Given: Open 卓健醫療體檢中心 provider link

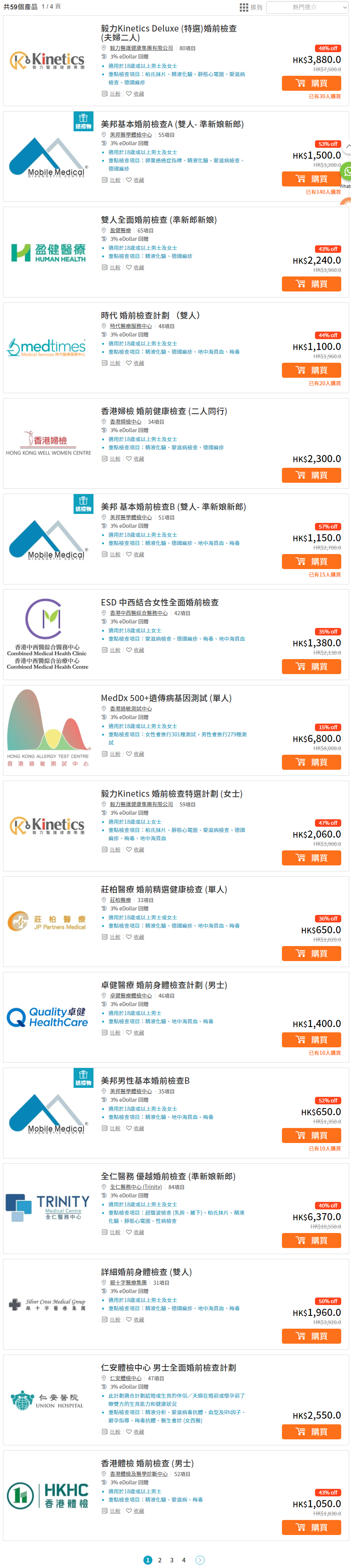Looking at the screenshot, I should point(130,996).
